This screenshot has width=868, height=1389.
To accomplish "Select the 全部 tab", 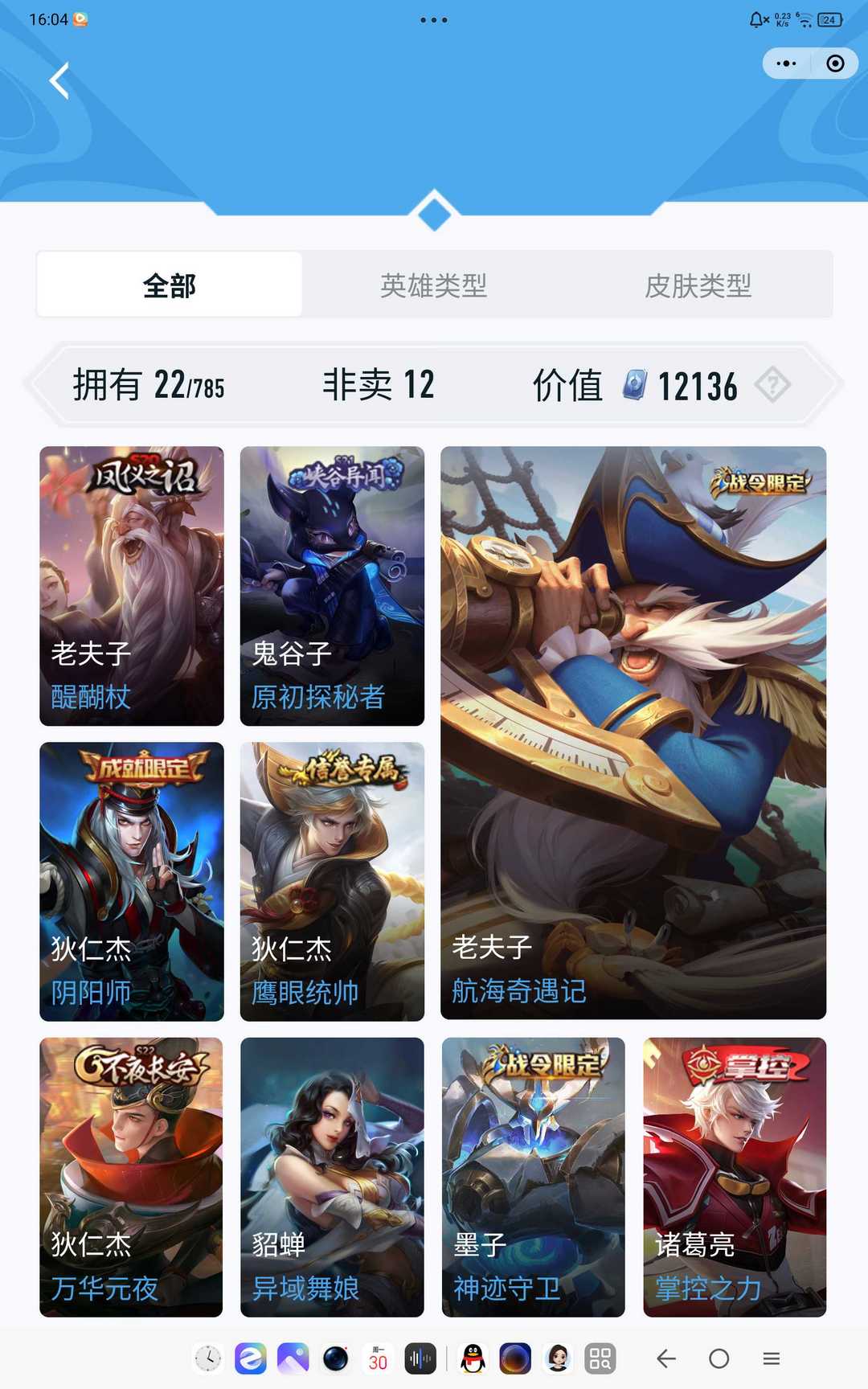I will click(169, 285).
